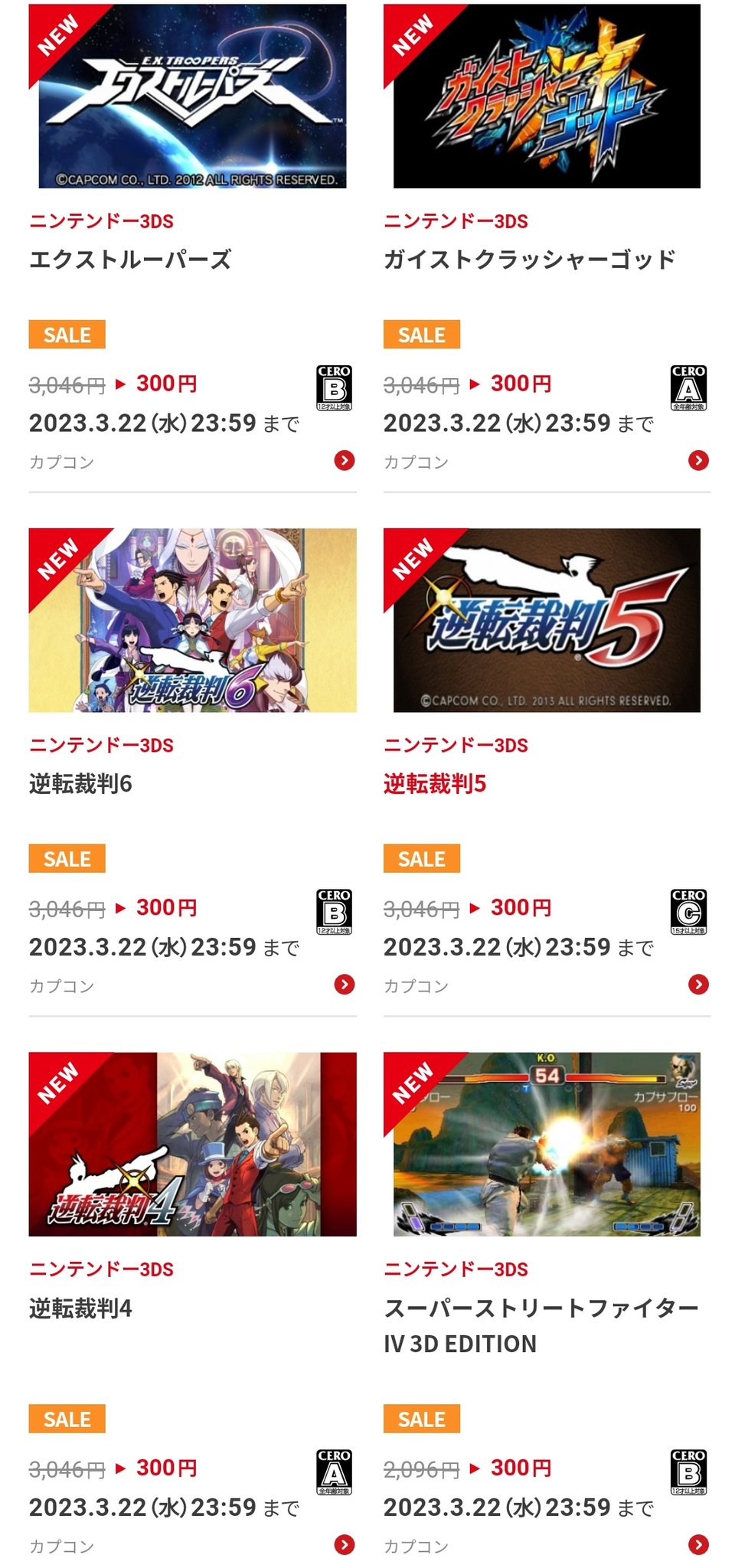Tap the エクストルーパーズ title
The width and height of the screenshot is (735, 1568).
pyautogui.click(x=130, y=260)
